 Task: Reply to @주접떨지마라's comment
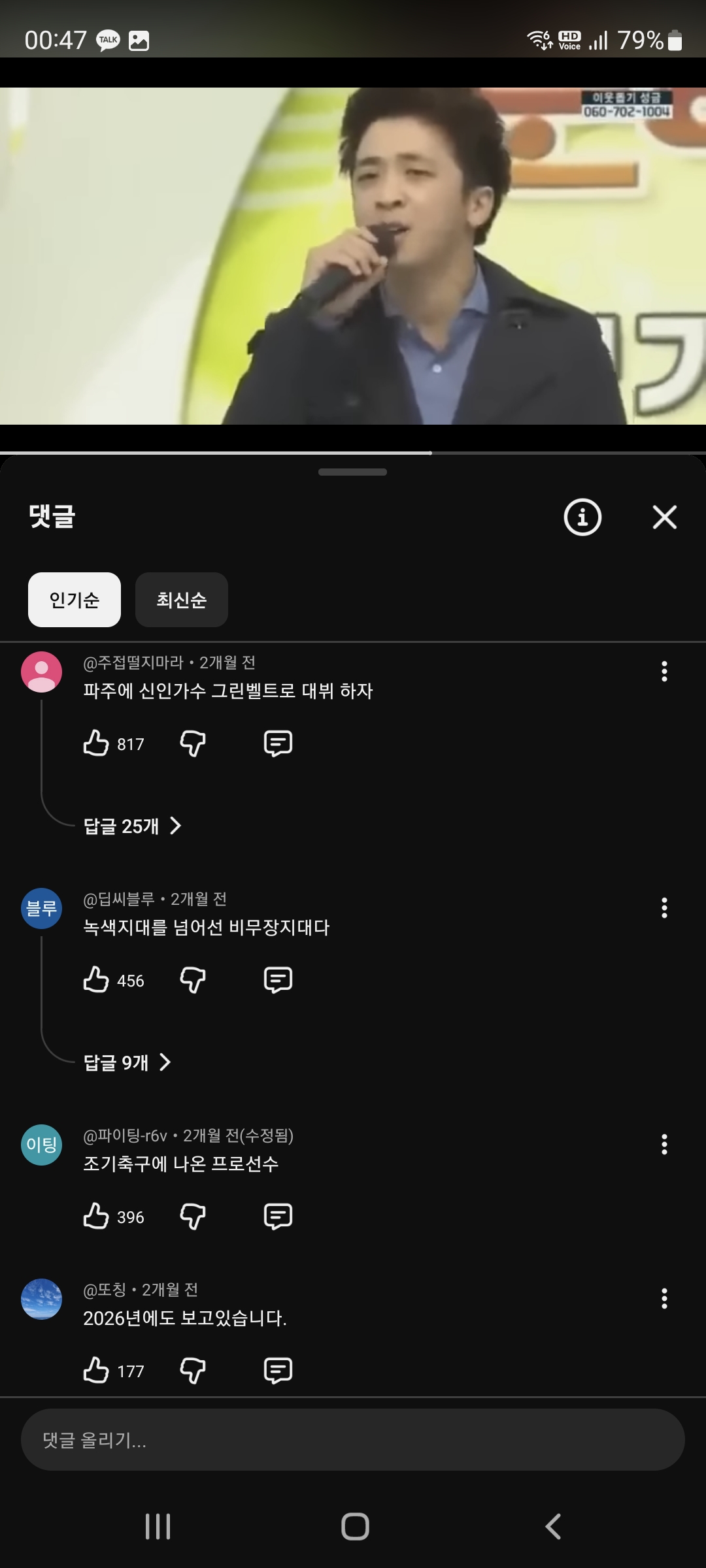point(278,743)
